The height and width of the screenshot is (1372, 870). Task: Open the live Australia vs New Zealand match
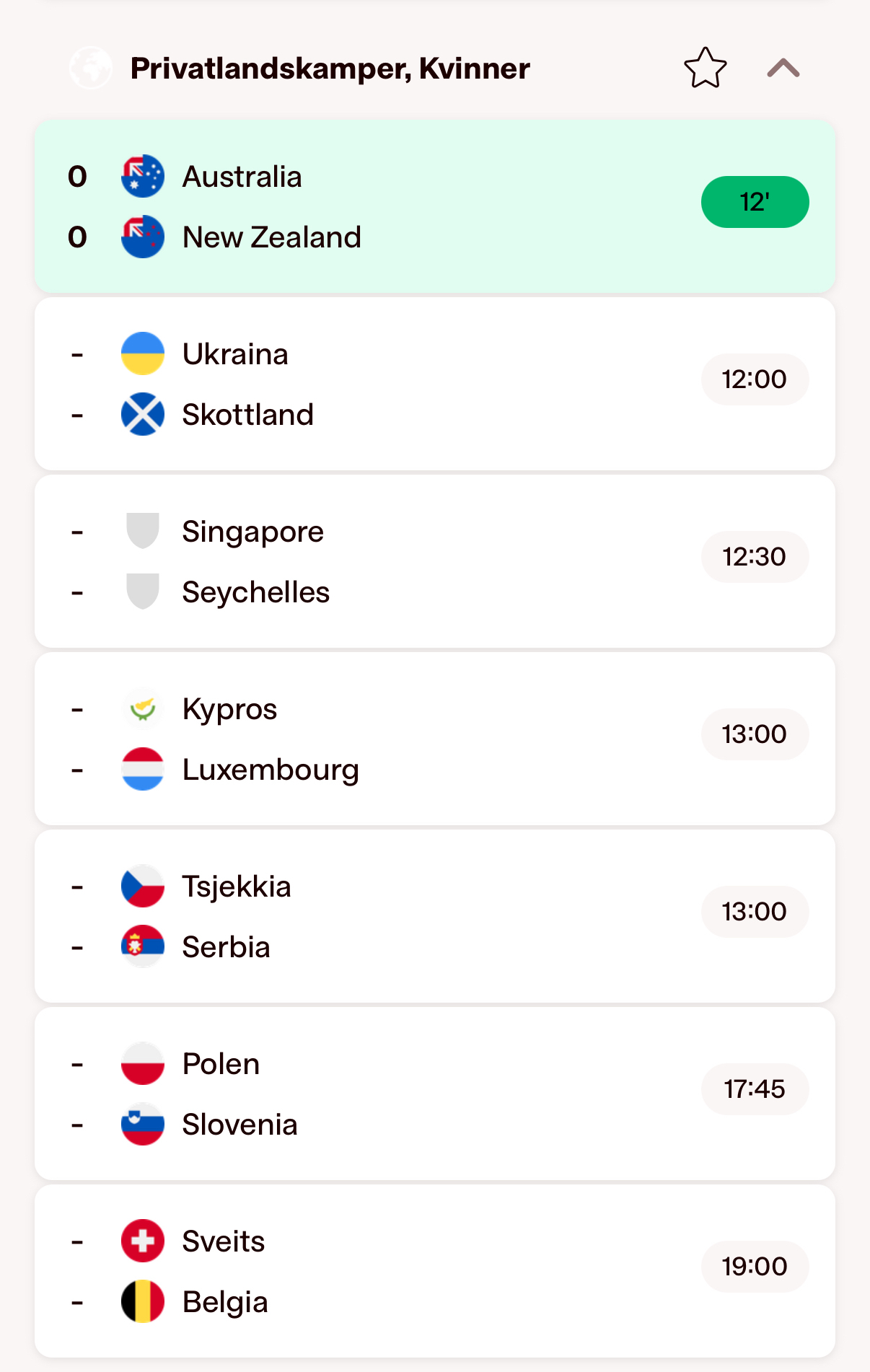pyautogui.click(x=434, y=206)
